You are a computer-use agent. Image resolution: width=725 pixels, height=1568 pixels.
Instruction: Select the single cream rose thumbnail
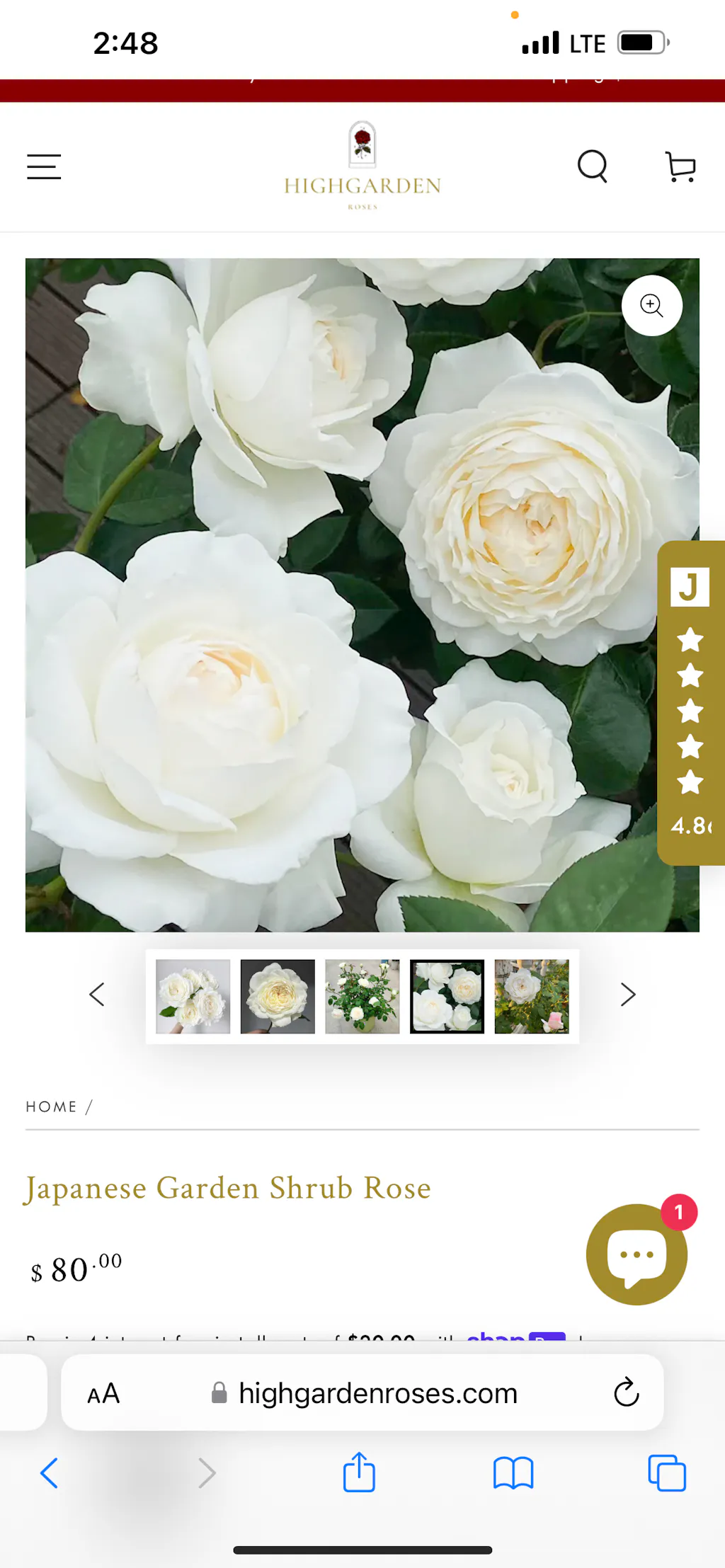pyautogui.click(x=278, y=996)
